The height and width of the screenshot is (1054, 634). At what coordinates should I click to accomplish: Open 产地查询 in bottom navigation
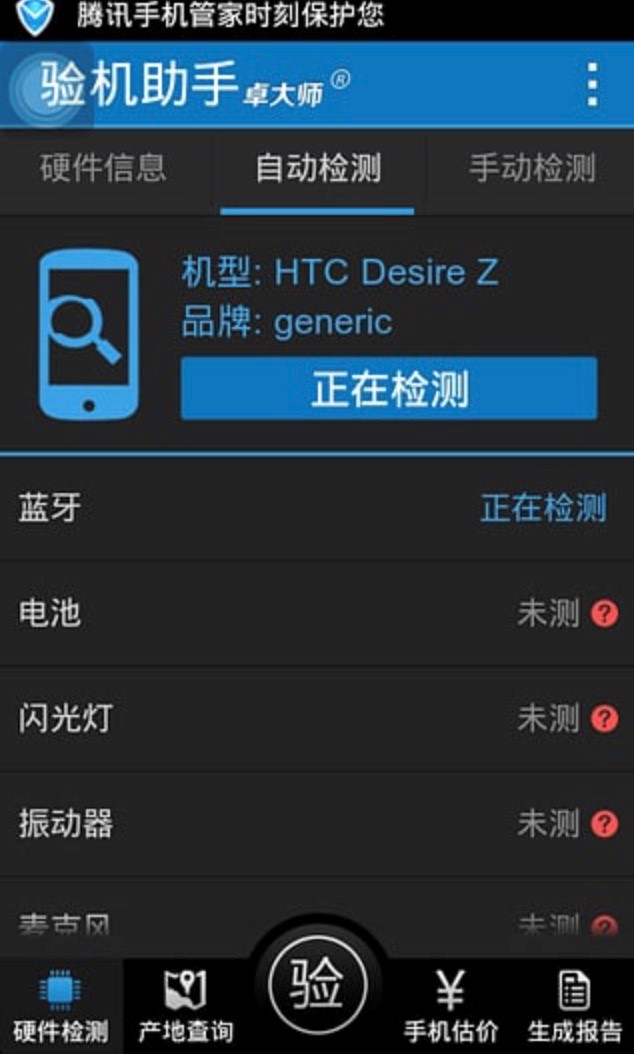[185, 1007]
